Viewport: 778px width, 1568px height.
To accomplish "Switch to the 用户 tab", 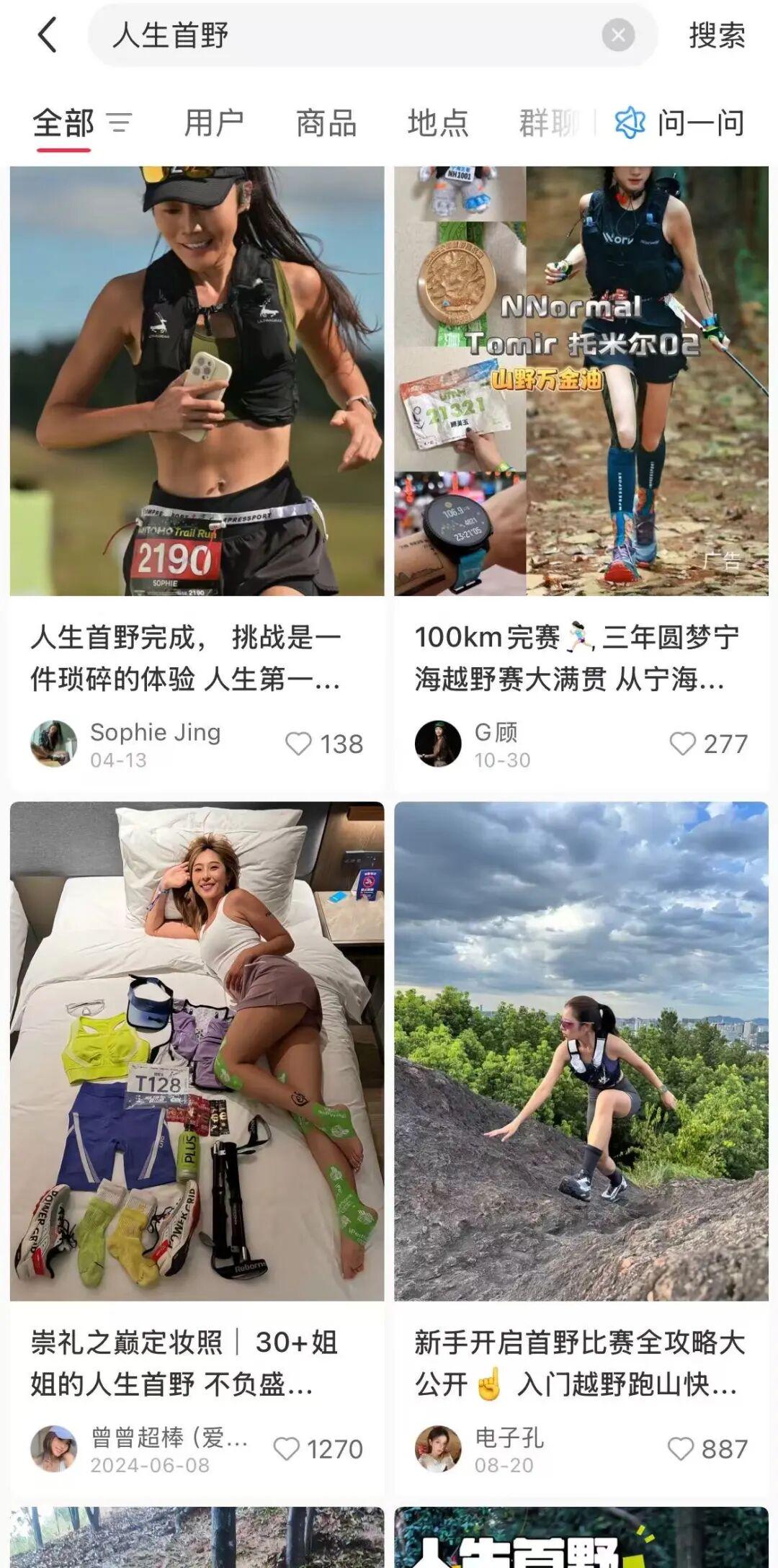I will point(214,123).
